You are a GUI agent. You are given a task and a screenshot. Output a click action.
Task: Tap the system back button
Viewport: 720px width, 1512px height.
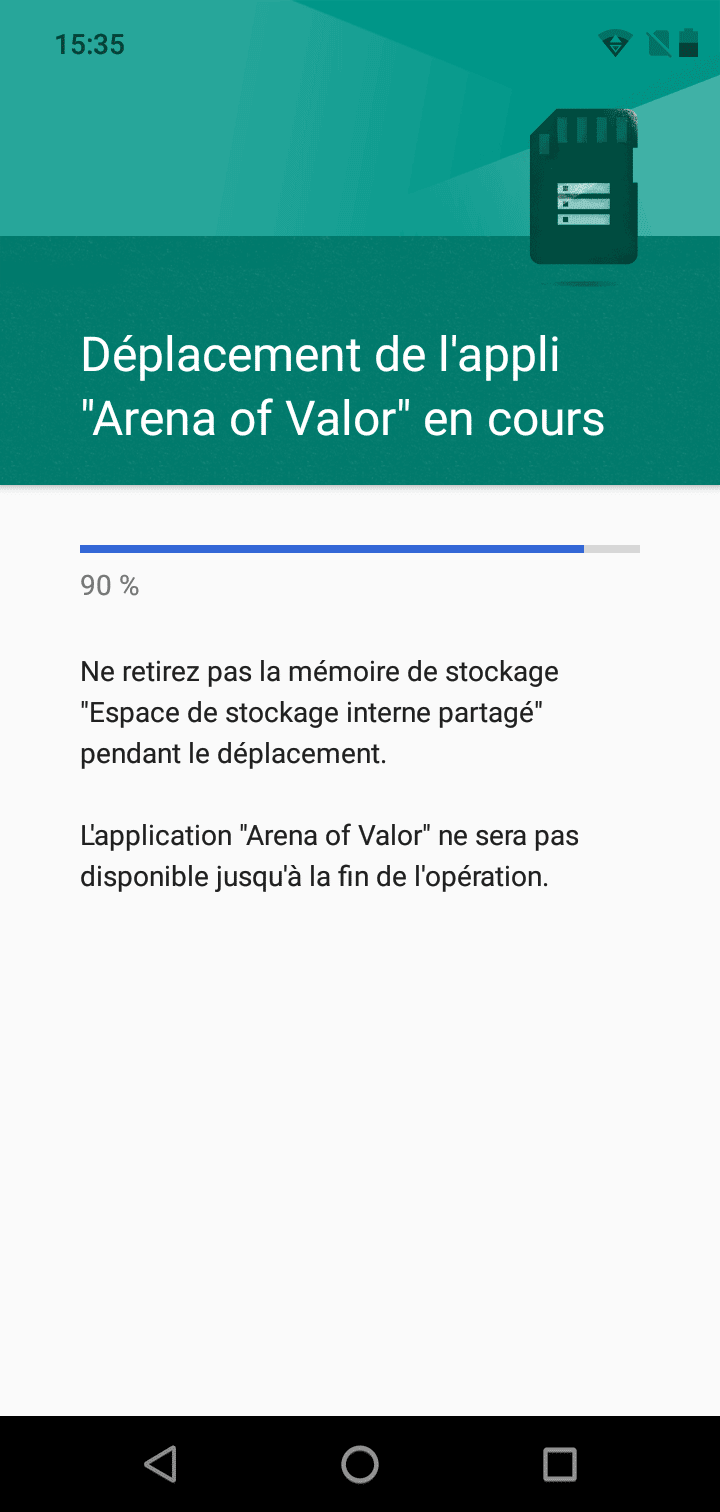click(x=160, y=1464)
